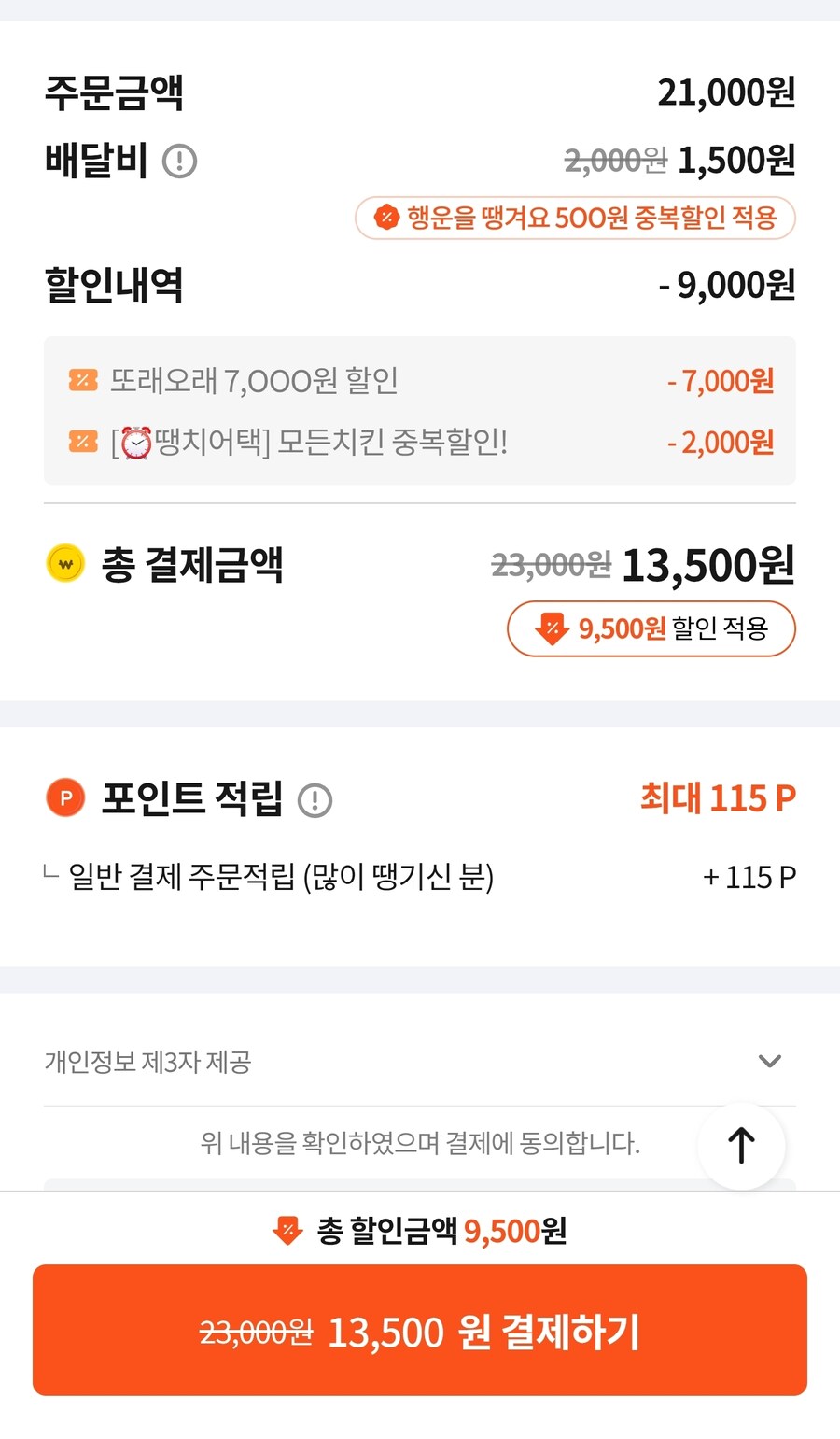Click the percent badge on 행운을 땡겨요 banner
The image size is (840, 1439).
coord(385,218)
